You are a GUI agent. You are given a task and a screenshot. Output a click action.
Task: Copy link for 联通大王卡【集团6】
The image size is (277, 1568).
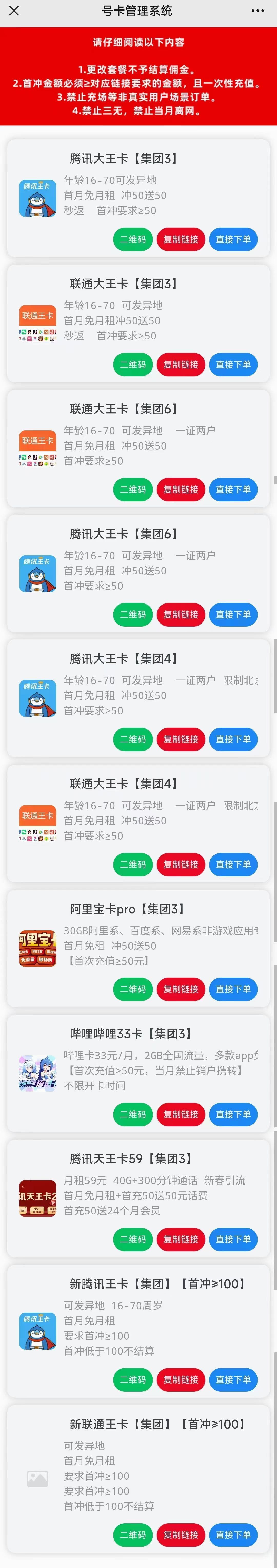(181, 489)
